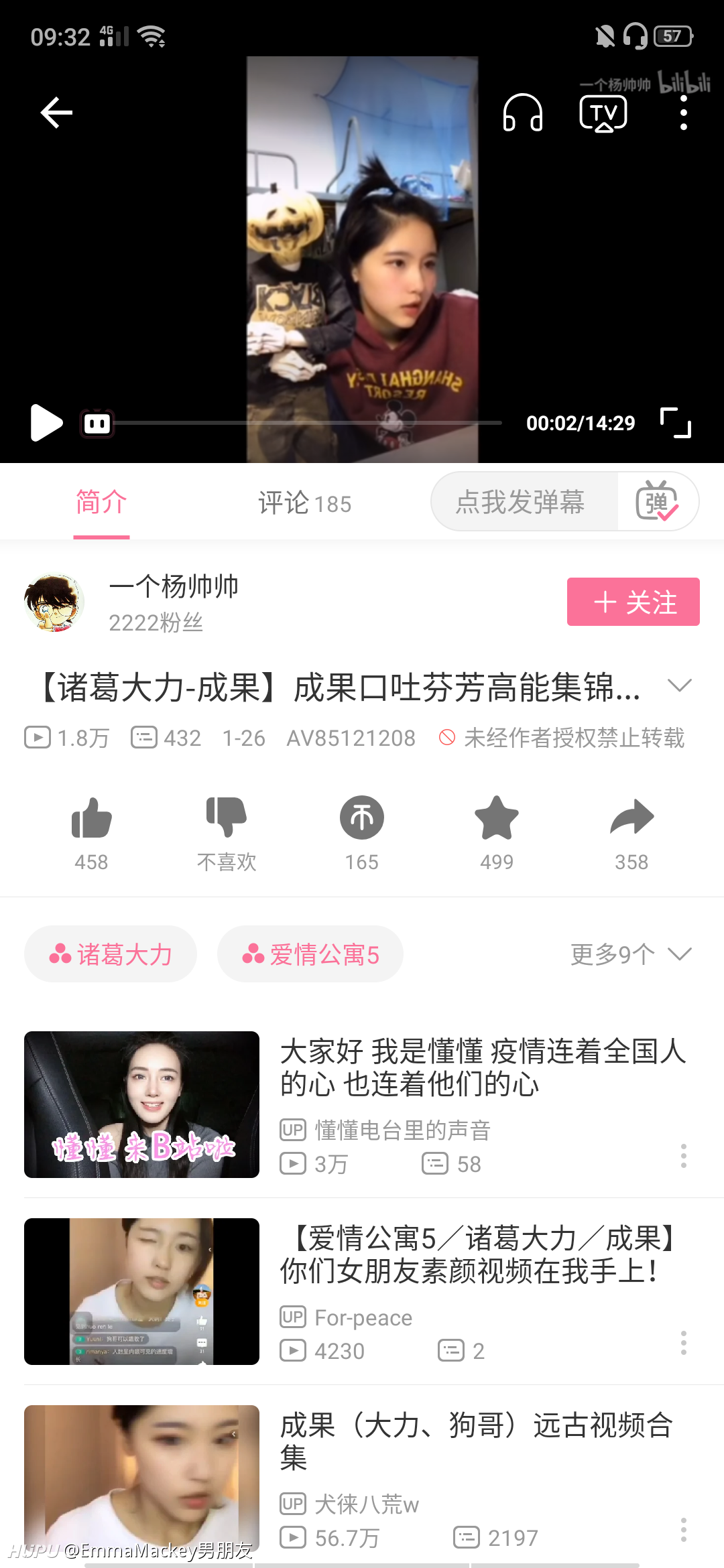Cast video to TV
The width and height of the screenshot is (724, 1568).
click(603, 113)
